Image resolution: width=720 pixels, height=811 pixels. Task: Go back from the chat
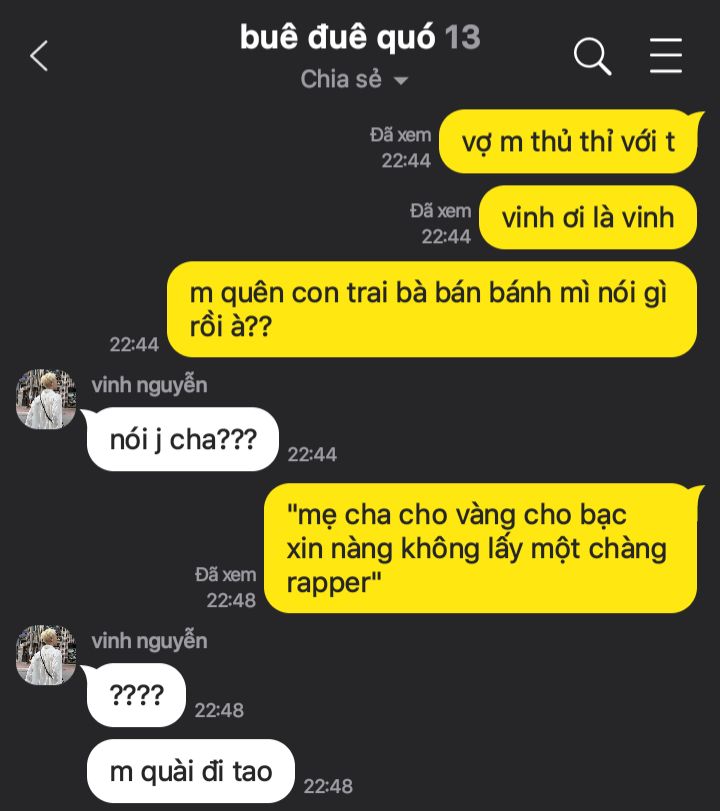(39, 56)
